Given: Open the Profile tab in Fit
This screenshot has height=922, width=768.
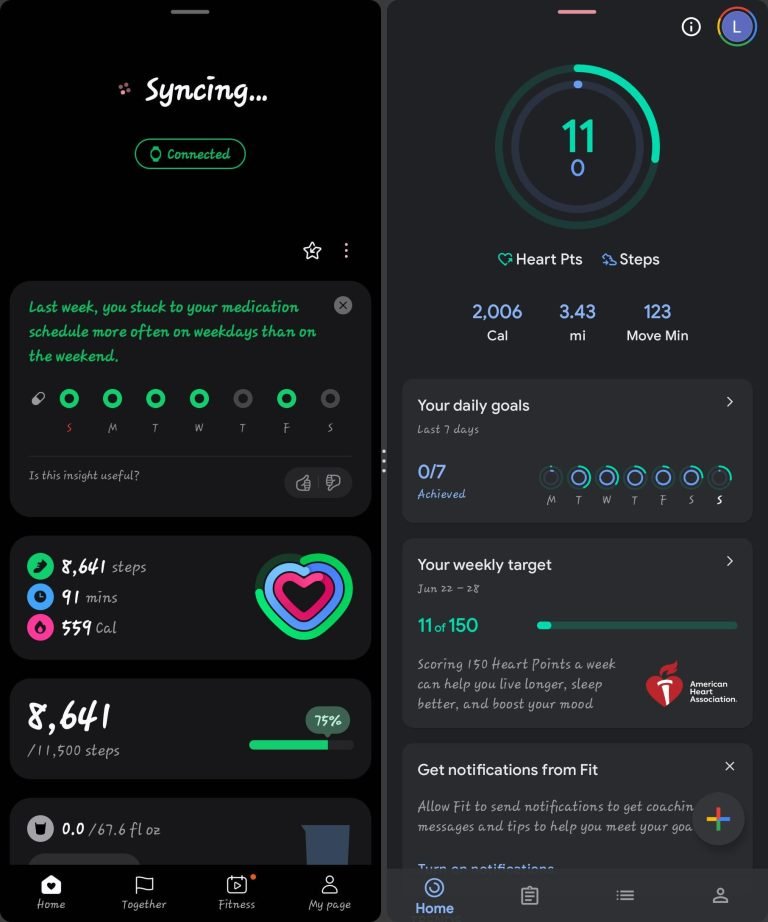Looking at the screenshot, I should coord(720,895).
